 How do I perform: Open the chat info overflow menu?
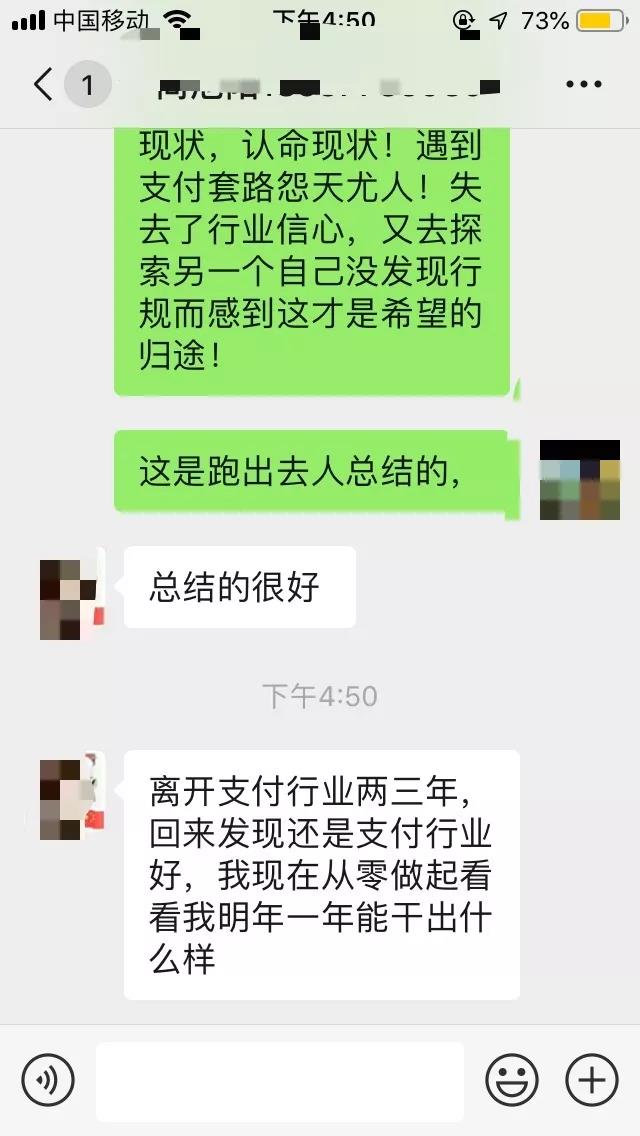[x=584, y=85]
